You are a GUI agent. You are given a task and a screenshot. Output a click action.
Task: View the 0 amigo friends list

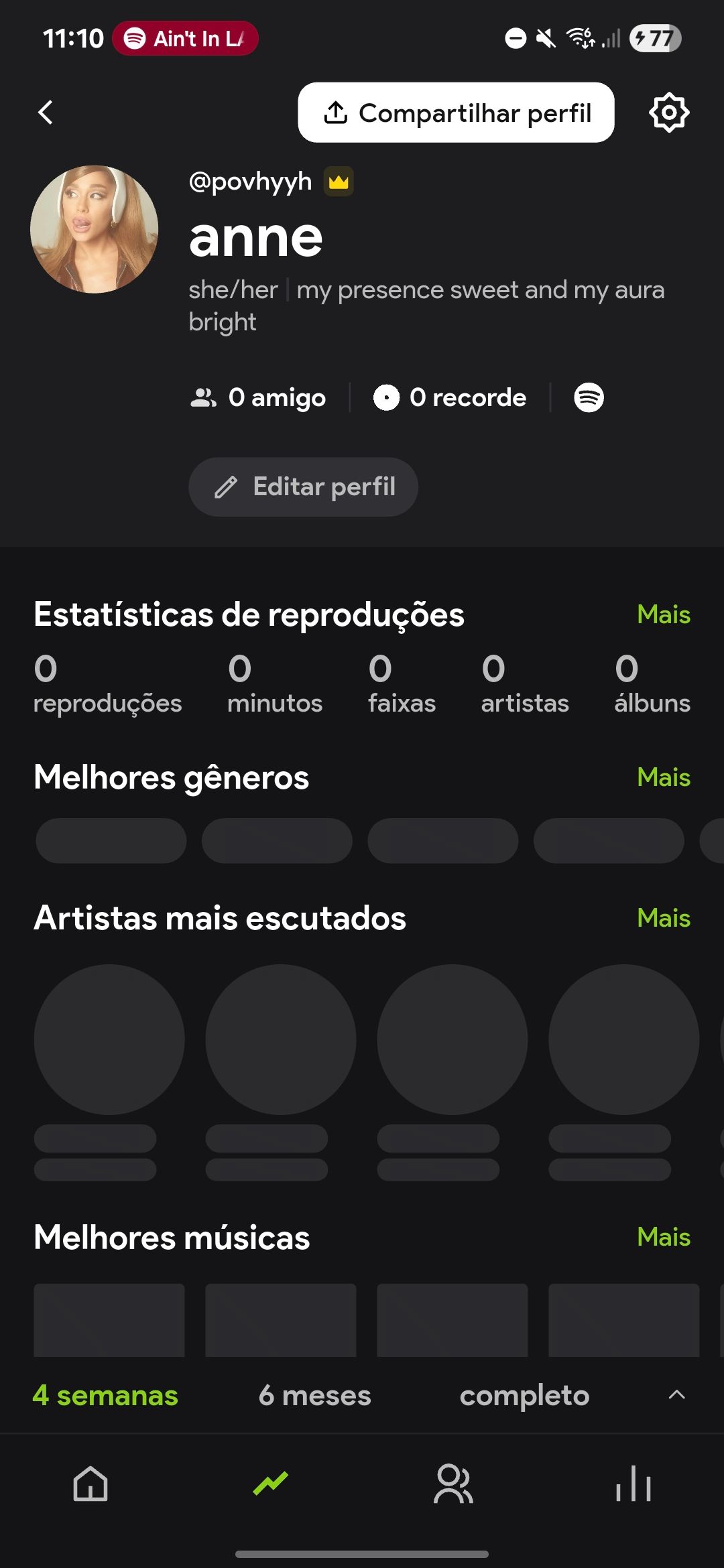[258, 397]
